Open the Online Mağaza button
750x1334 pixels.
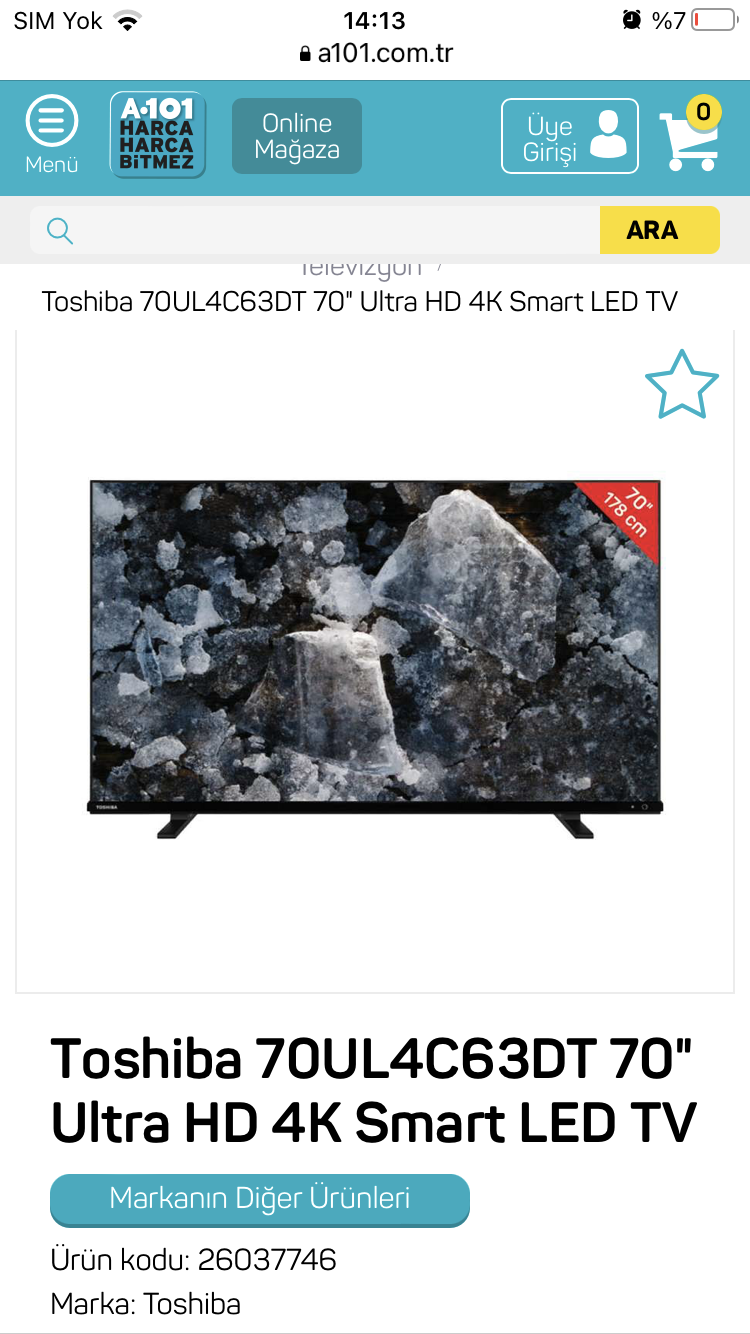pos(297,136)
